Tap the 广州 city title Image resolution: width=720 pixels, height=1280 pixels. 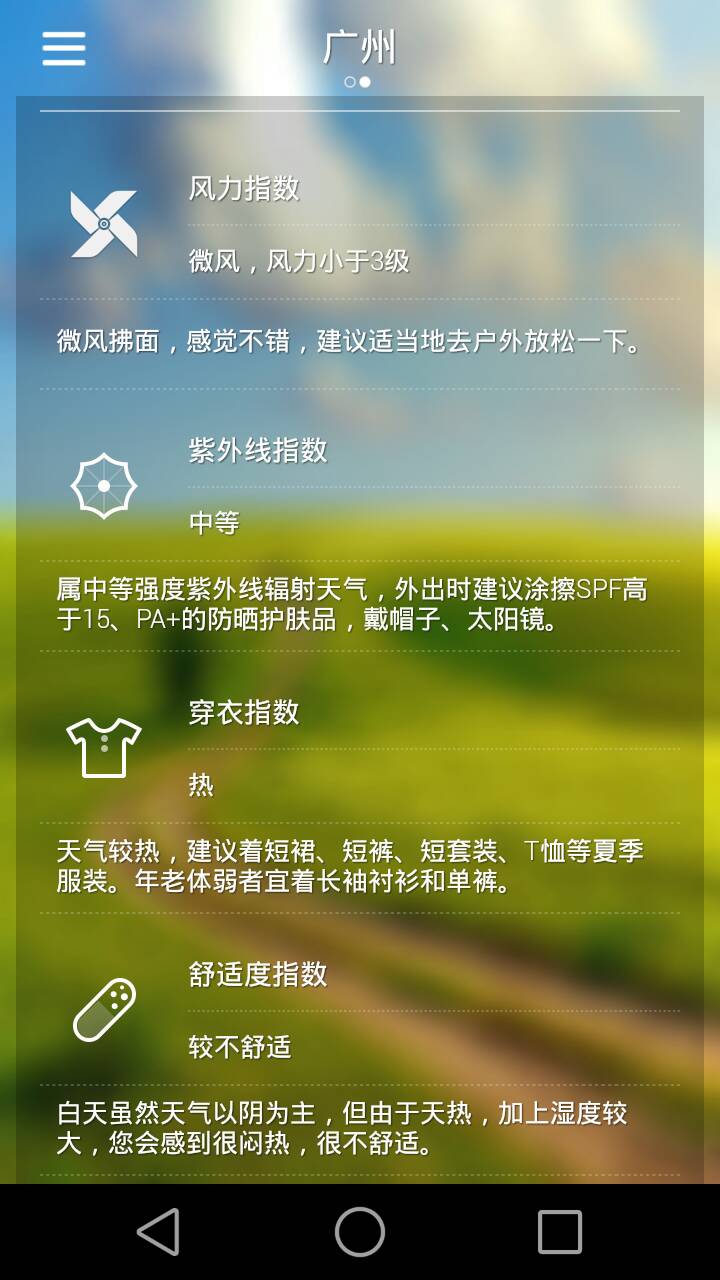[x=359, y=45]
